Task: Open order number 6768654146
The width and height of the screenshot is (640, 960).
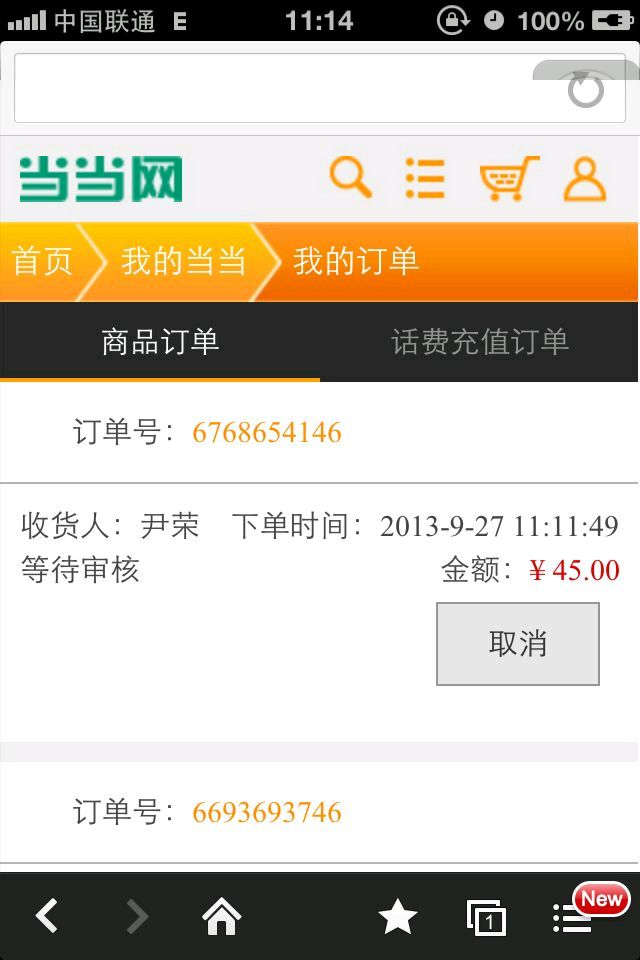Action: tap(267, 432)
